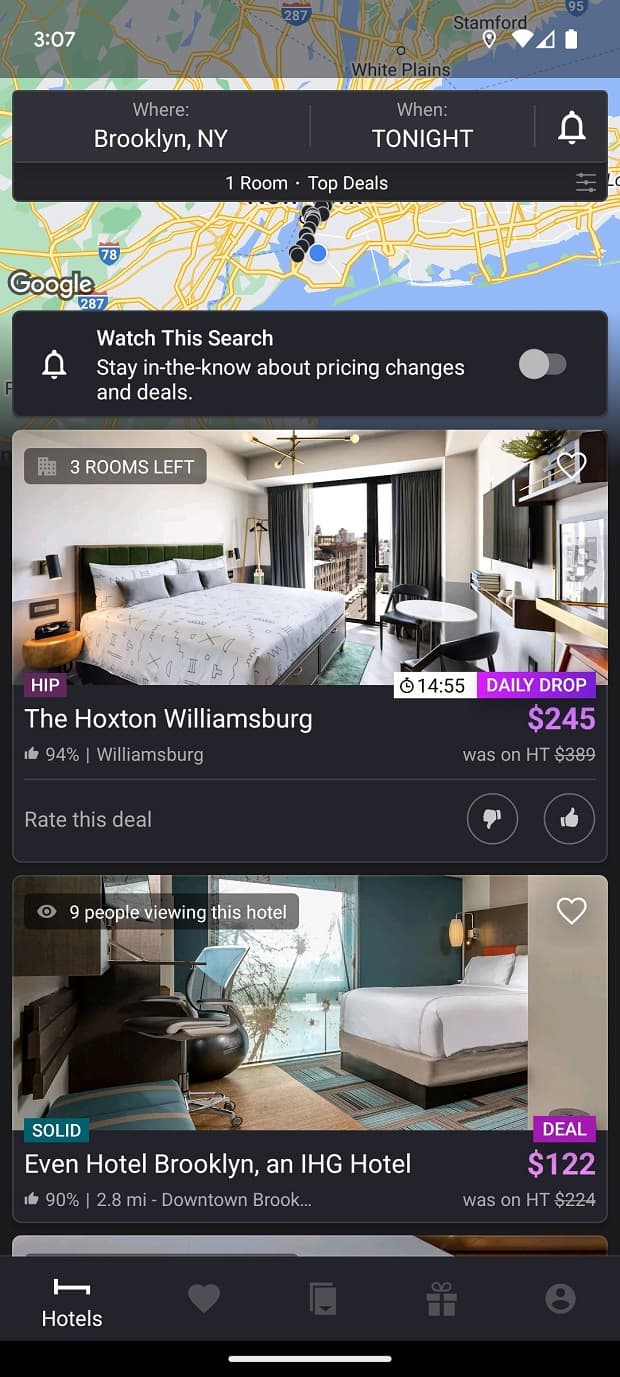Viewport: 620px width, 1377px height.
Task: Give thumbs down to the Hoxton deal
Action: [x=492, y=820]
